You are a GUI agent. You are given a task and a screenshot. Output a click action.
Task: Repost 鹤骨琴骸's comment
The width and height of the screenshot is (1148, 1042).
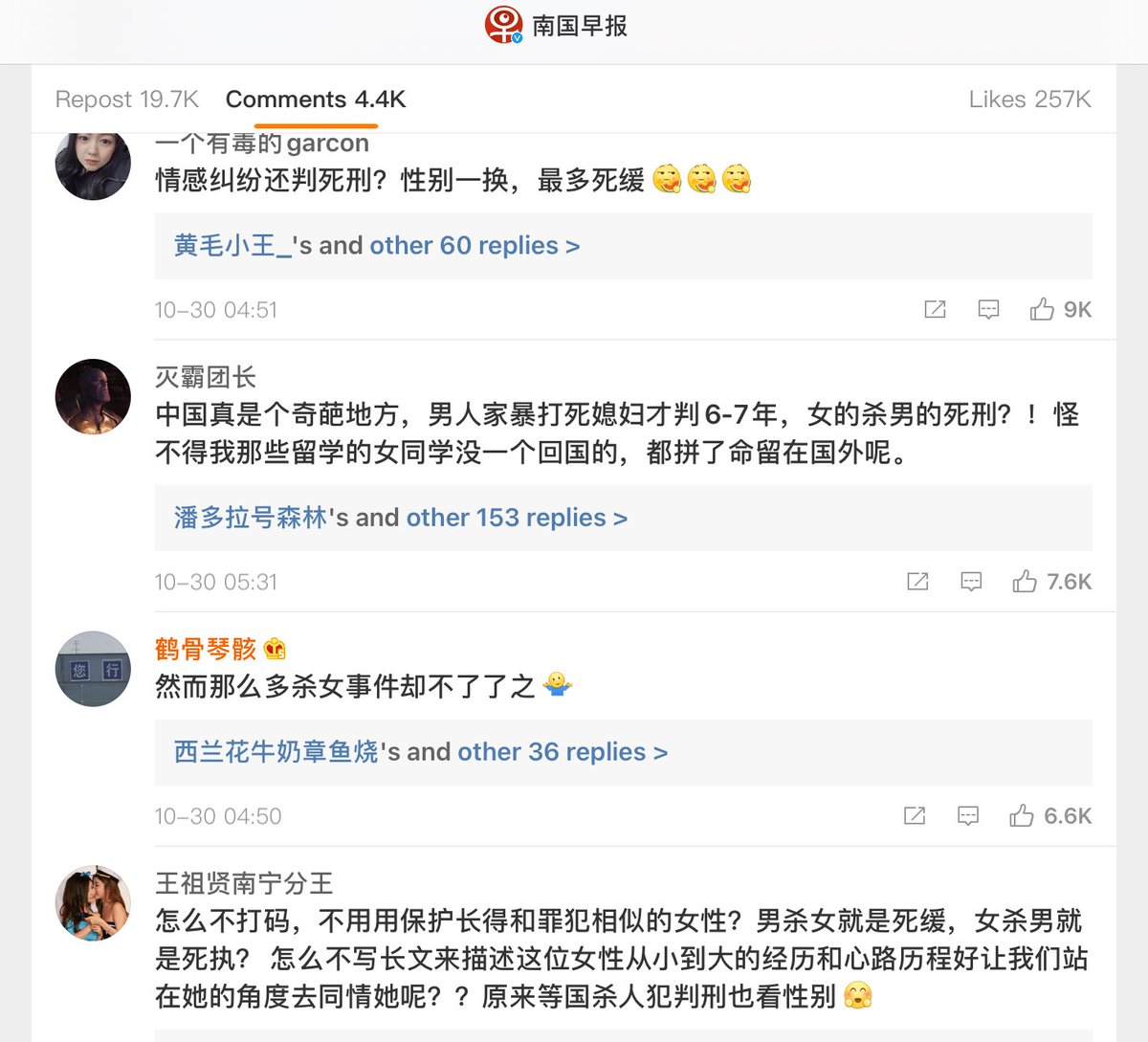(x=915, y=816)
